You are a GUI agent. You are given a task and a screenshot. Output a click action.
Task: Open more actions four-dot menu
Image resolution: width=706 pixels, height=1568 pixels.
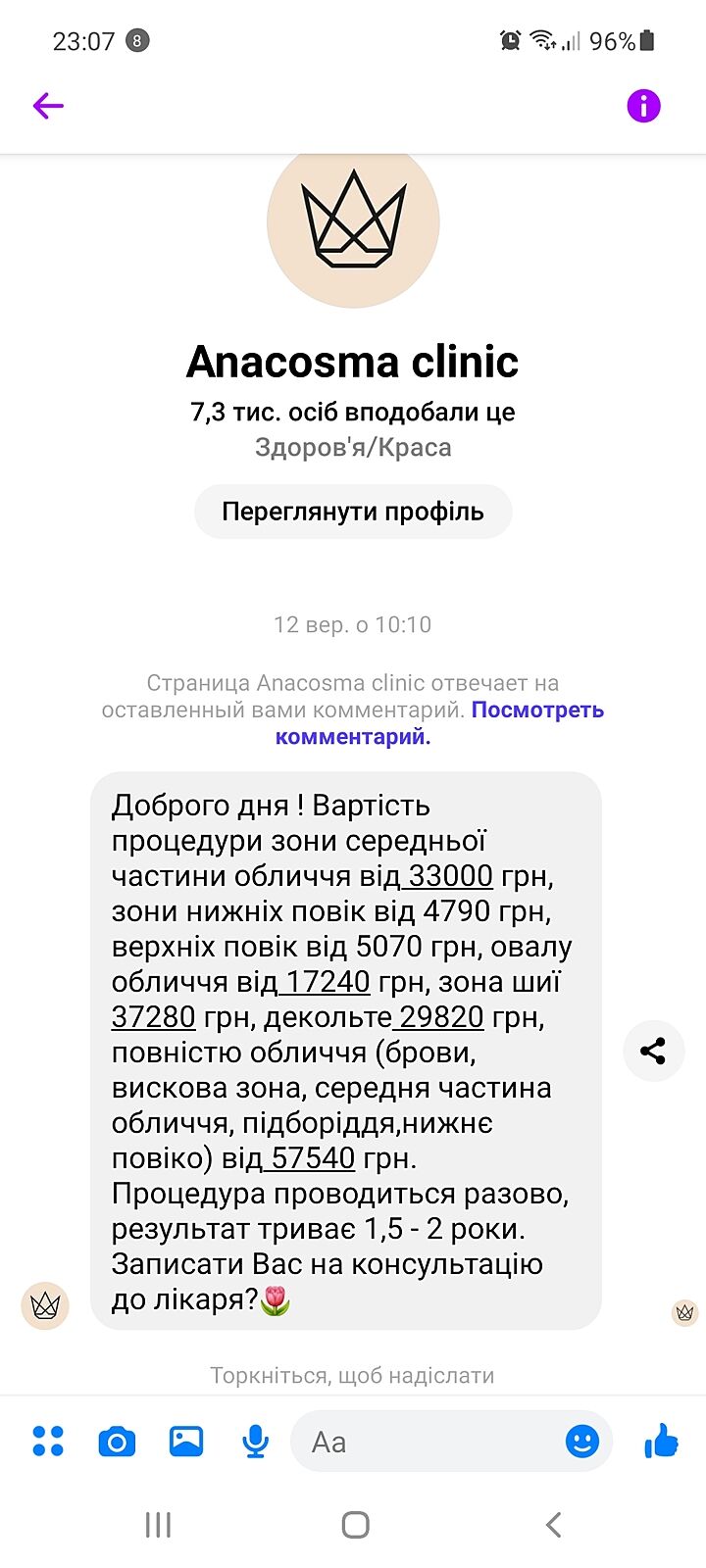pos(48,1442)
